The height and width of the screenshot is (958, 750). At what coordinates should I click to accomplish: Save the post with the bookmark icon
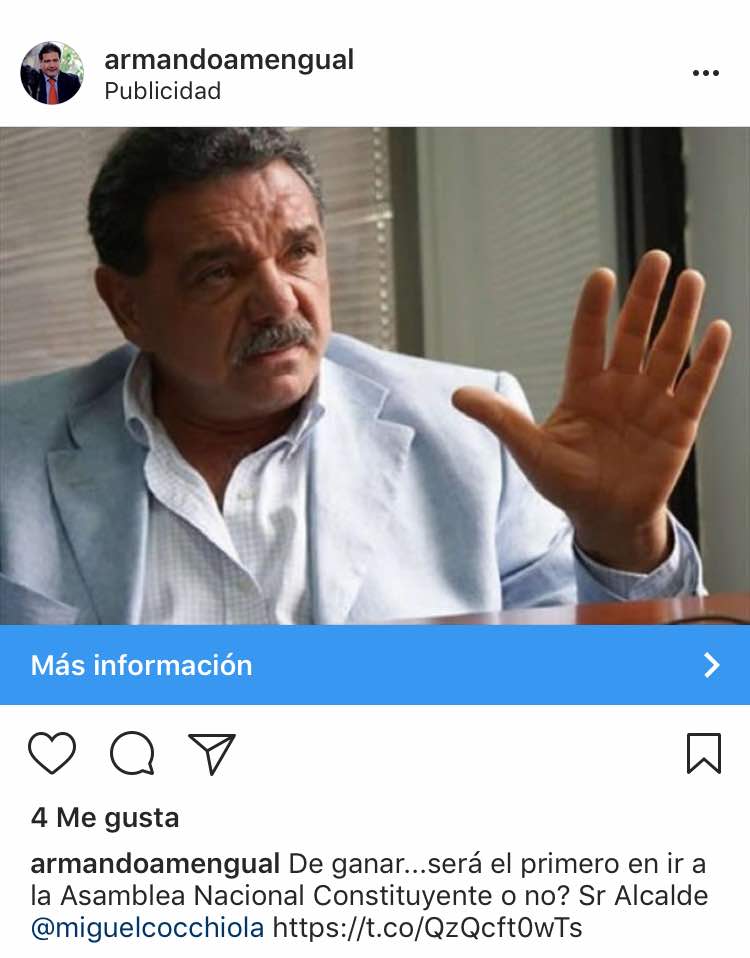tap(704, 754)
